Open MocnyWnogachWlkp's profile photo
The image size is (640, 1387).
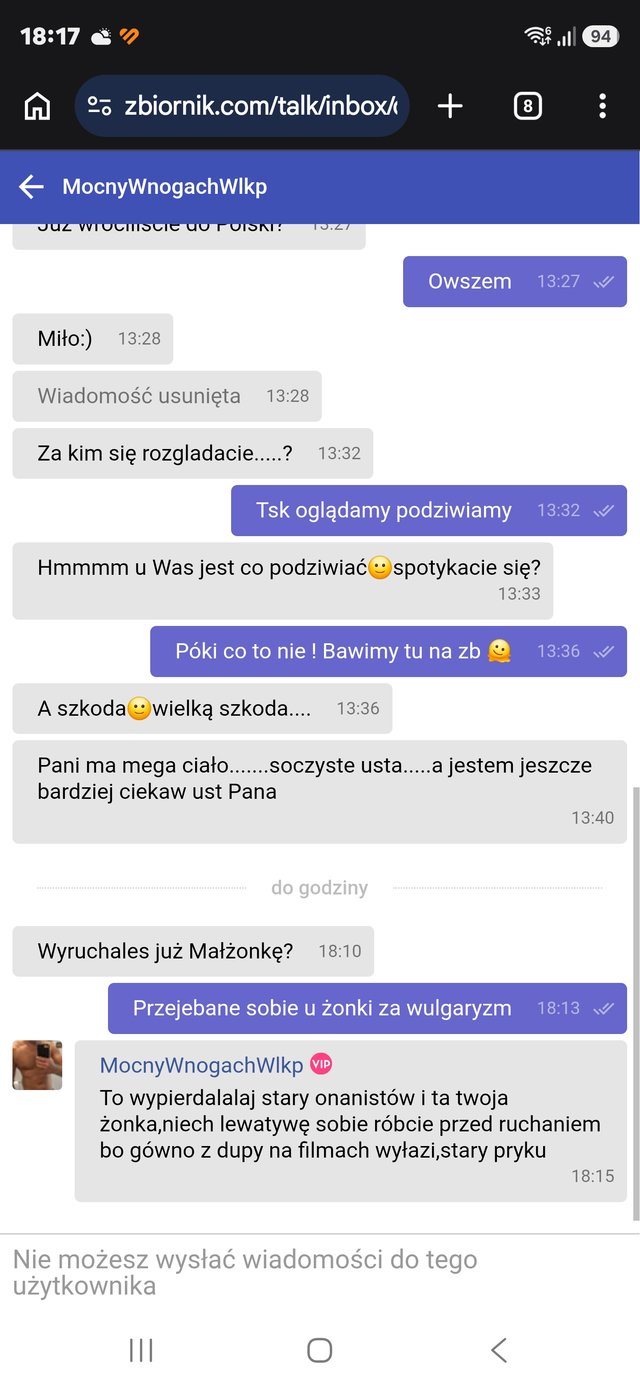pyautogui.click(x=37, y=1065)
